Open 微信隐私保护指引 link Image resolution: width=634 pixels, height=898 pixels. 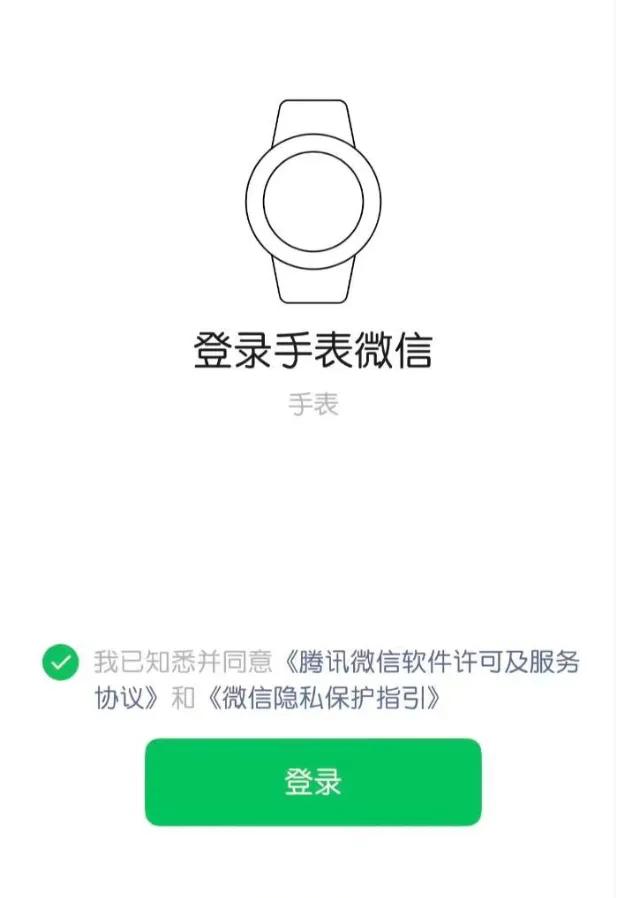click(x=324, y=698)
